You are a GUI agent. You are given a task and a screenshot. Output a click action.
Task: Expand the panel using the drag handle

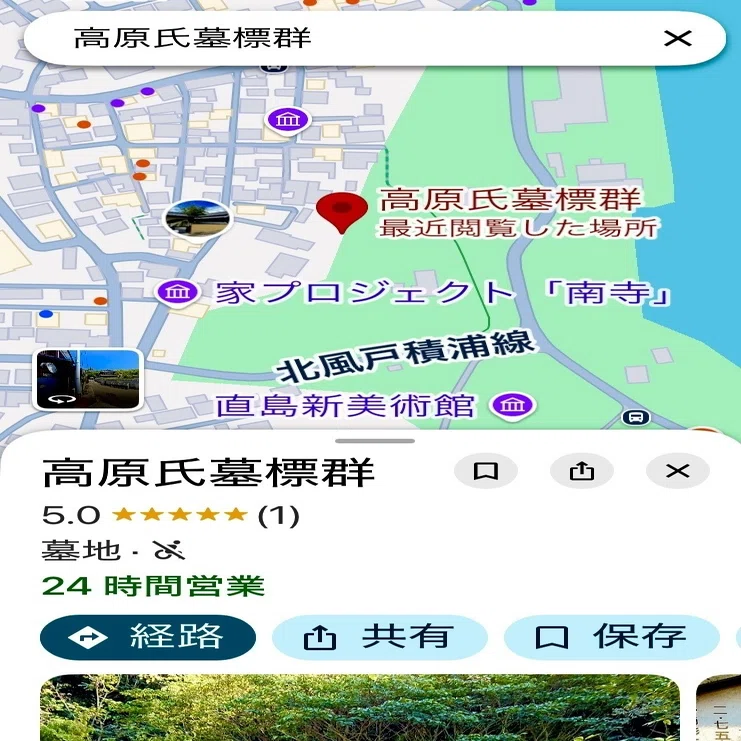pos(375,441)
